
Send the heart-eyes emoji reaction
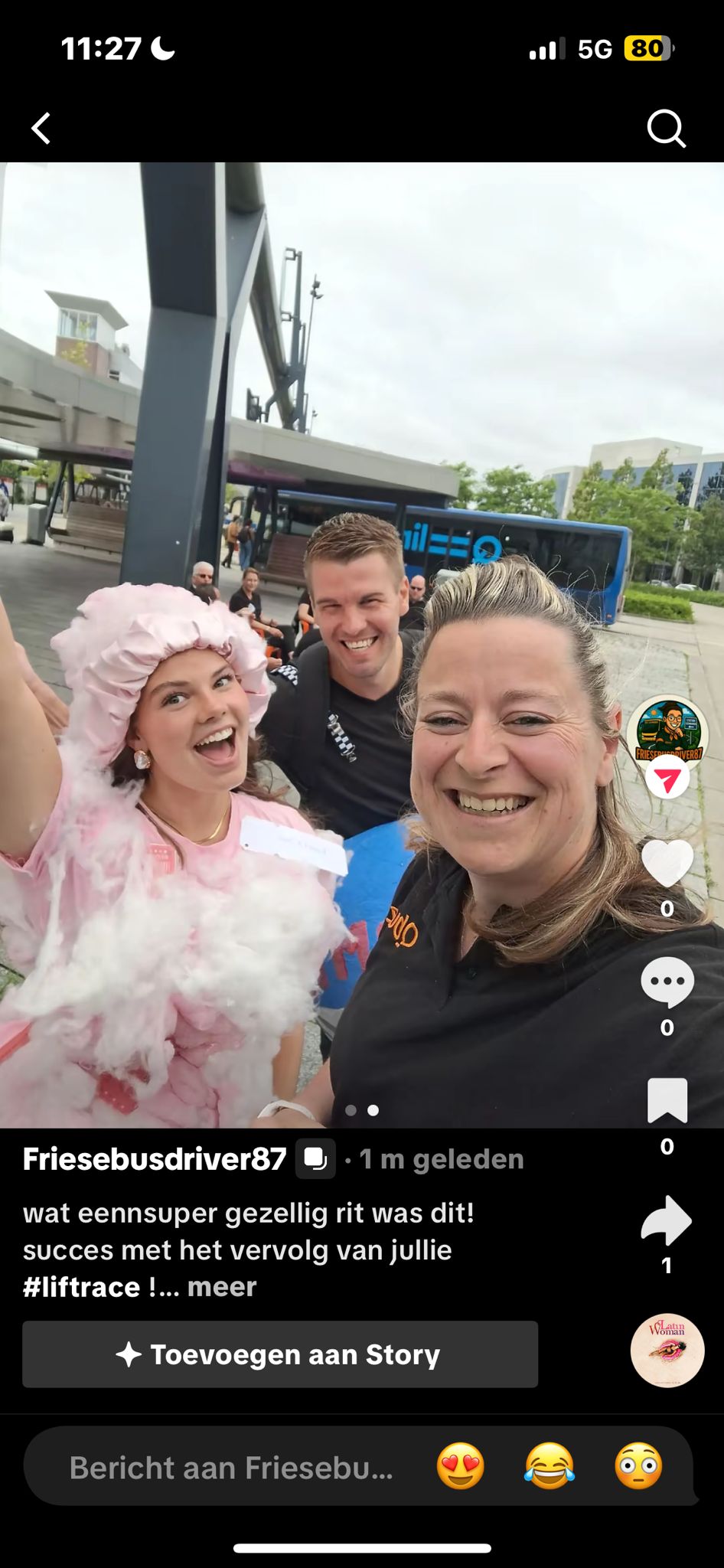(x=461, y=1466)
